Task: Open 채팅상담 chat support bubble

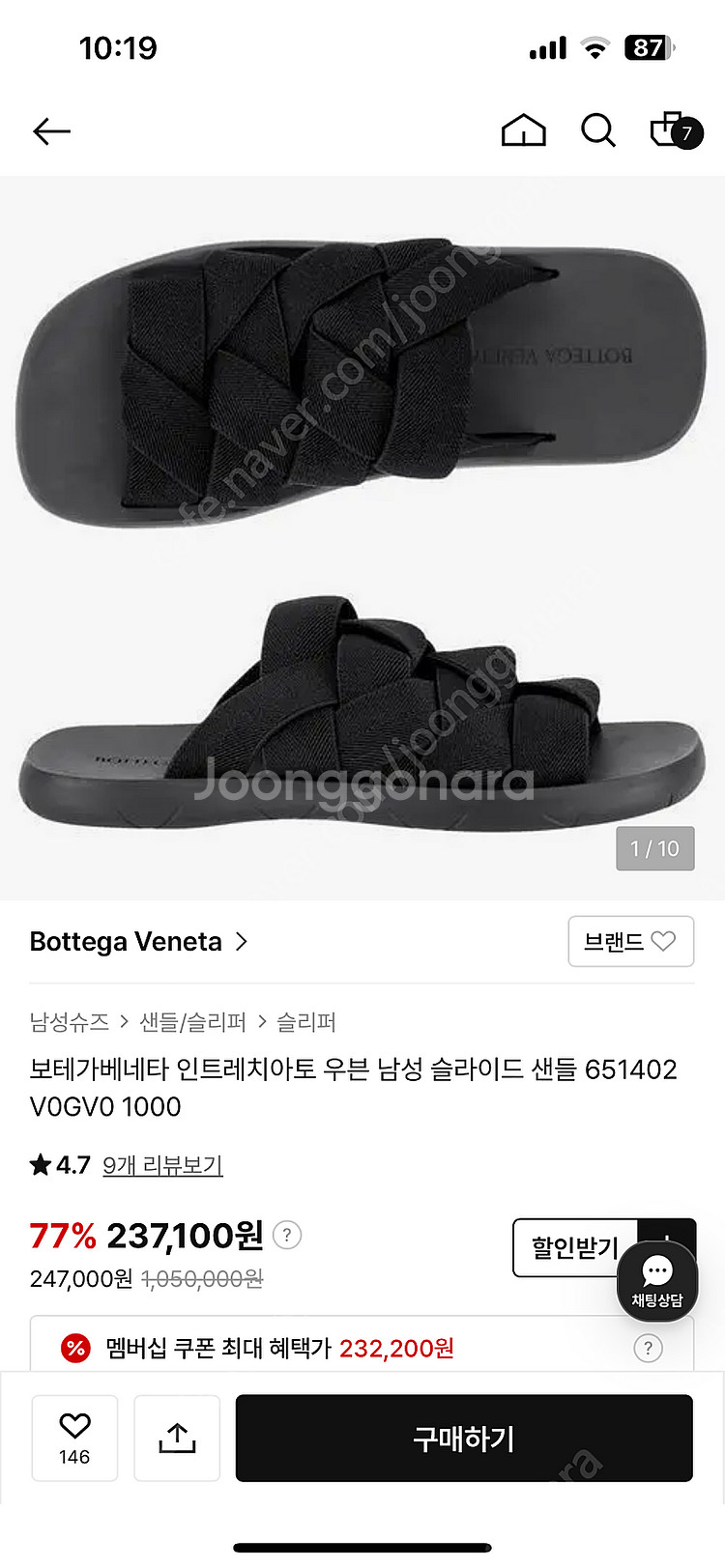Action: click(657, 1282)
